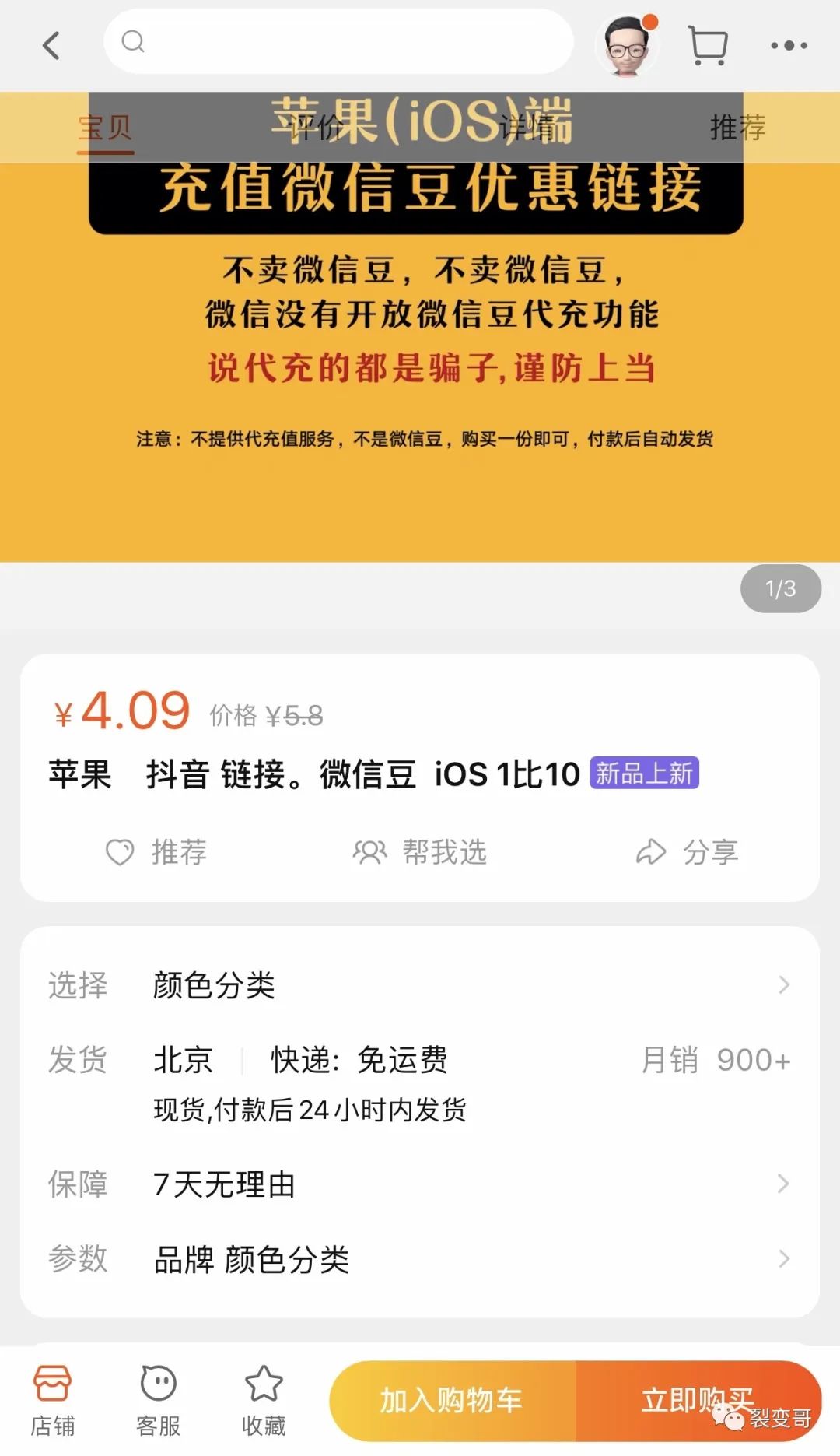
Task: Click the user avatar profile icon
Action: tap(627, 45)
